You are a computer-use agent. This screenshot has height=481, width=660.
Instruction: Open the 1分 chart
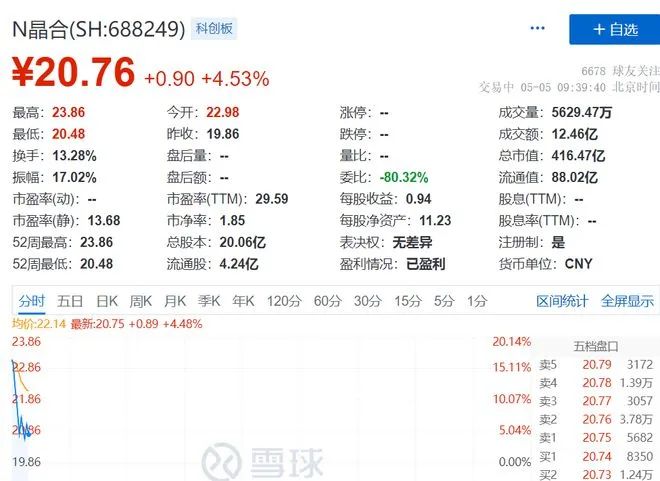pos(477,301)
